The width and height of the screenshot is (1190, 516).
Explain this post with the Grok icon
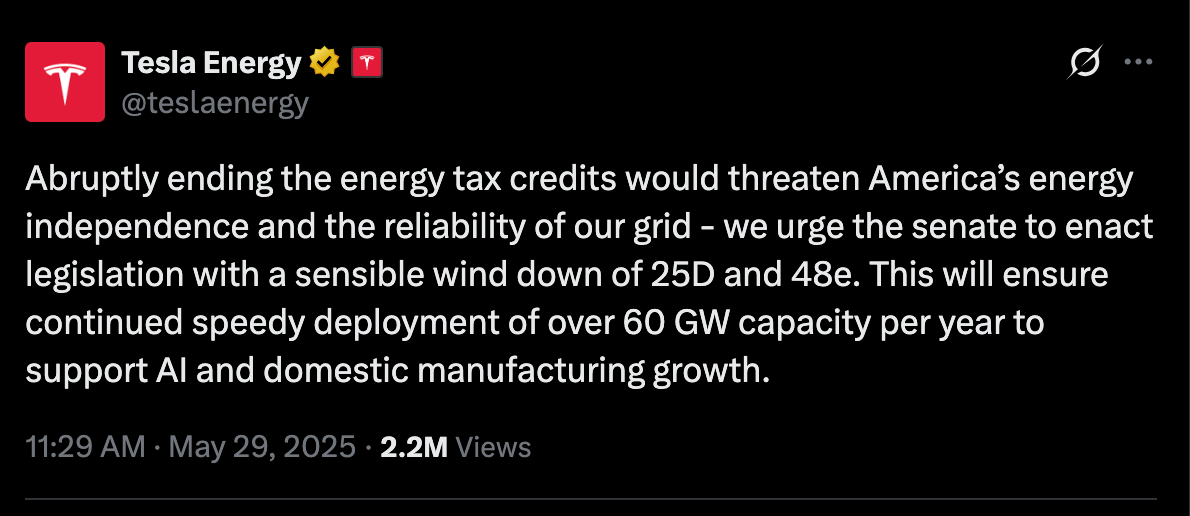pyautogui.click(x=1085, y=64)
